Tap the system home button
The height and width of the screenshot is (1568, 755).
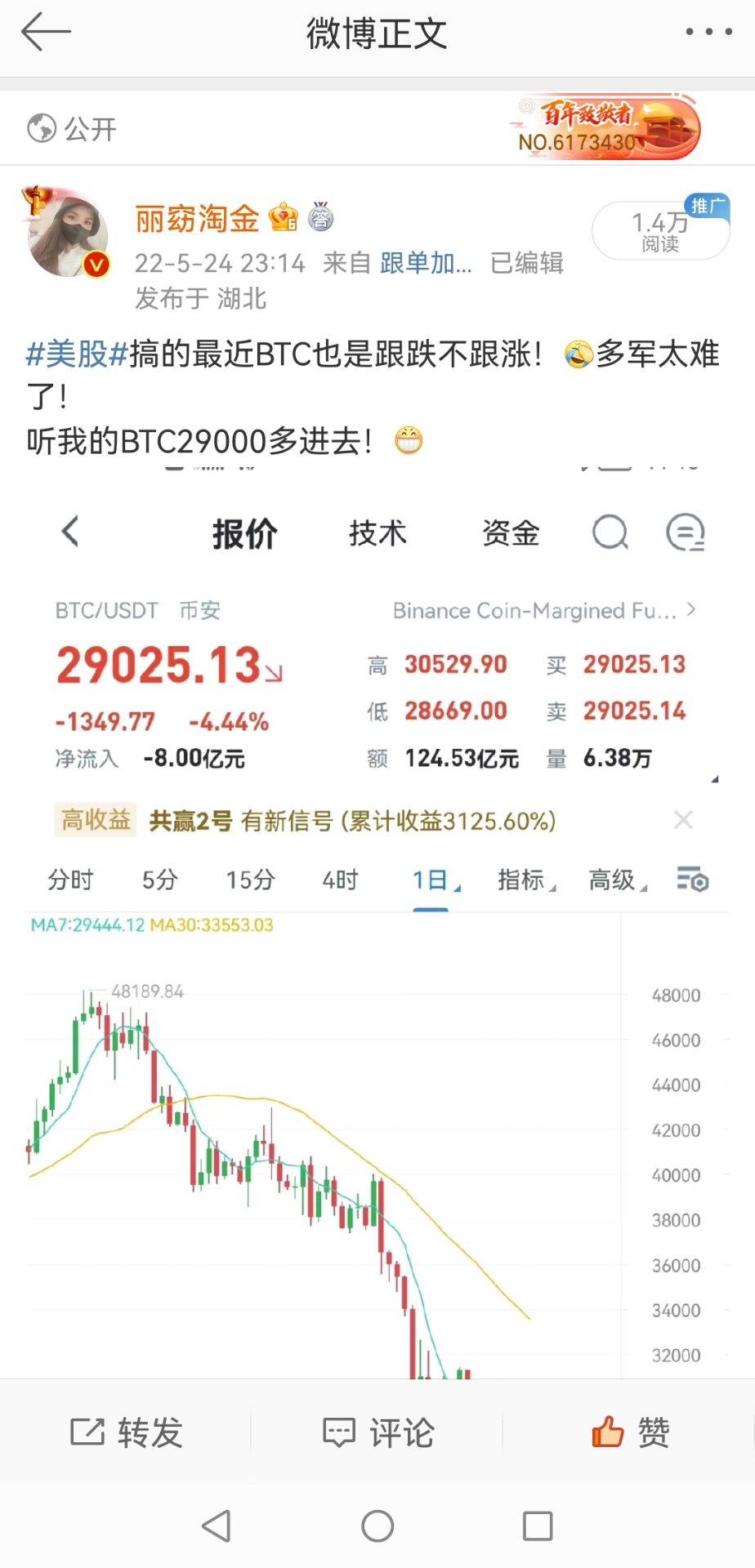377,1526
